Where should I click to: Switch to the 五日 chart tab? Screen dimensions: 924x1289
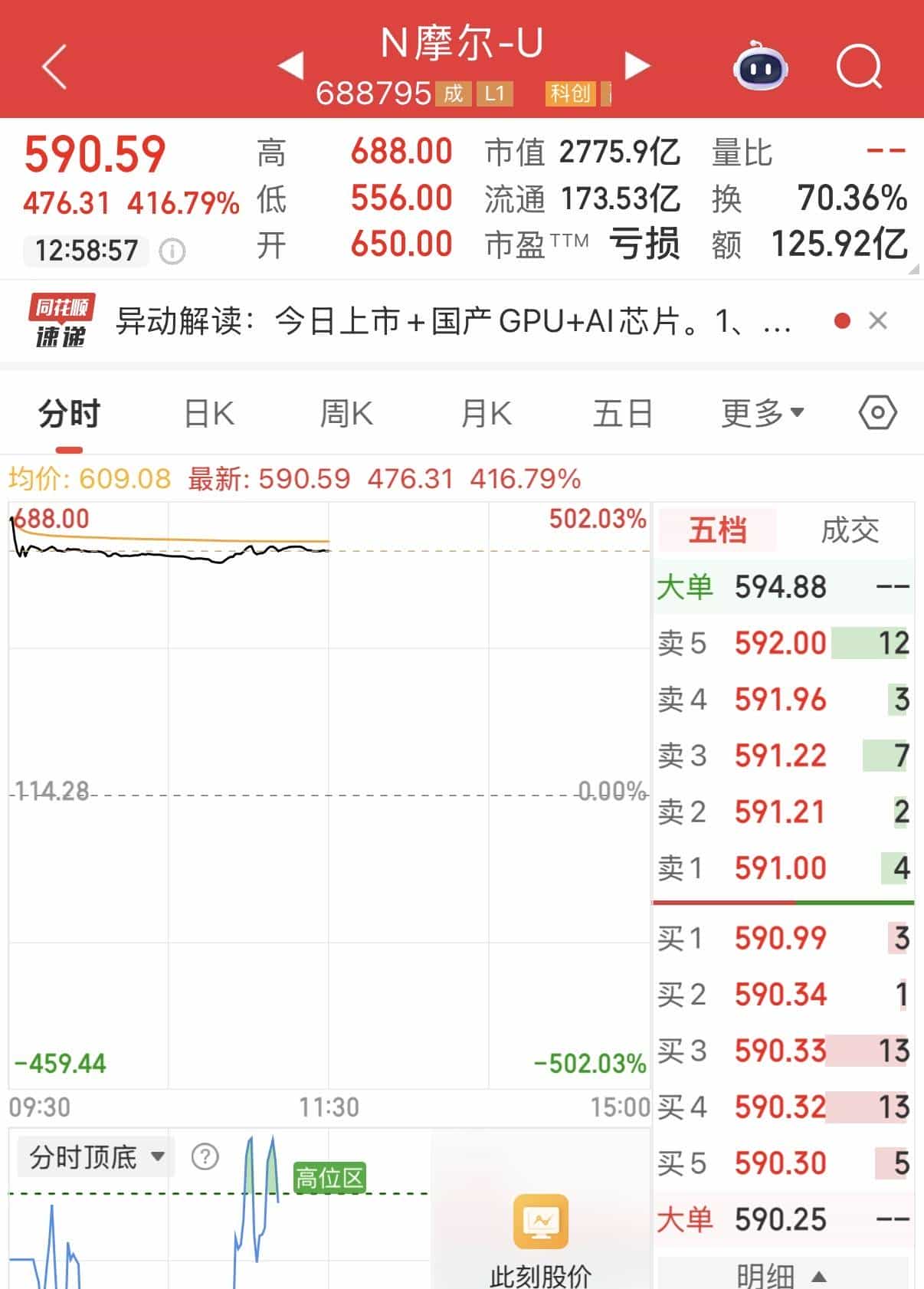(621, 412)
